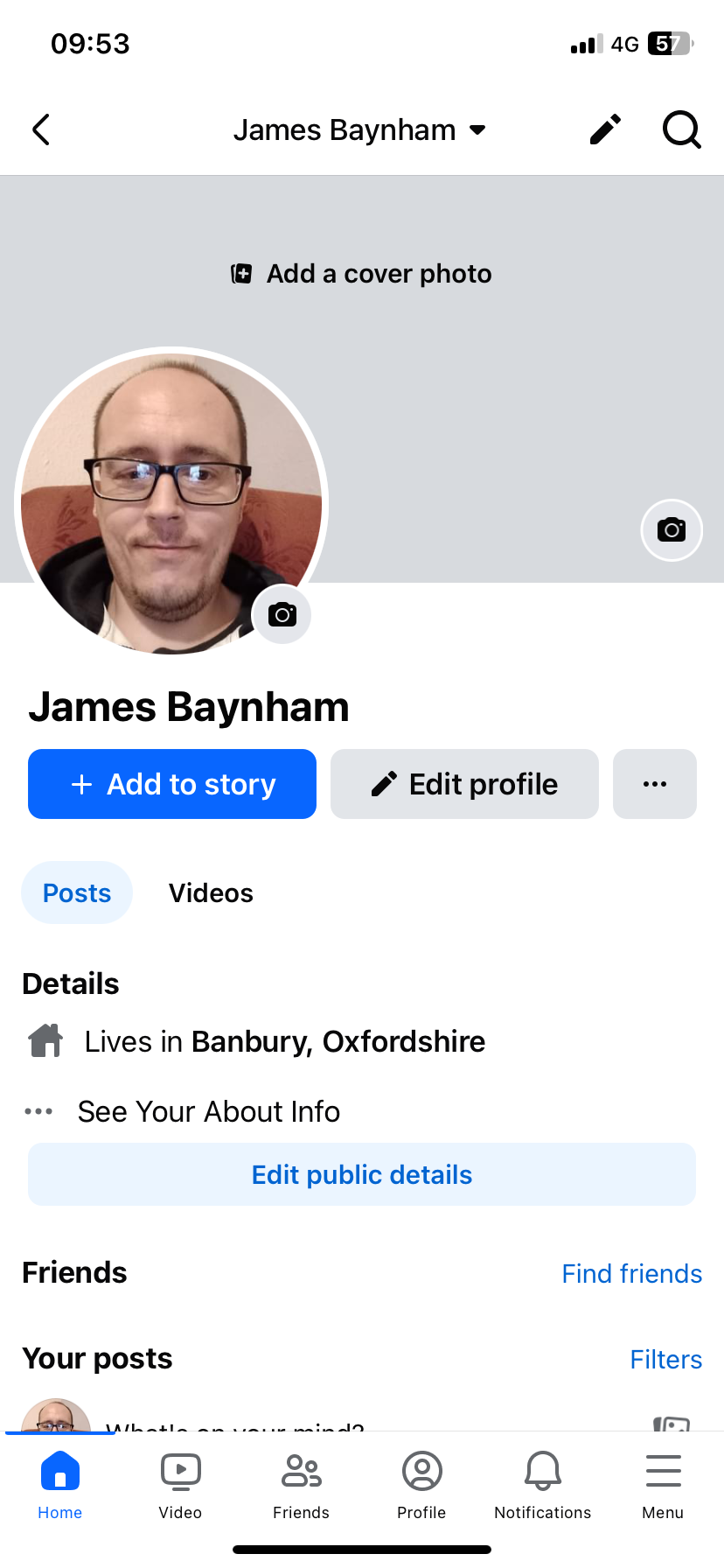Go back with the top-left arrow
Image resolution: width=724 pixels, height=1568 pixels.
coord(41,129)
